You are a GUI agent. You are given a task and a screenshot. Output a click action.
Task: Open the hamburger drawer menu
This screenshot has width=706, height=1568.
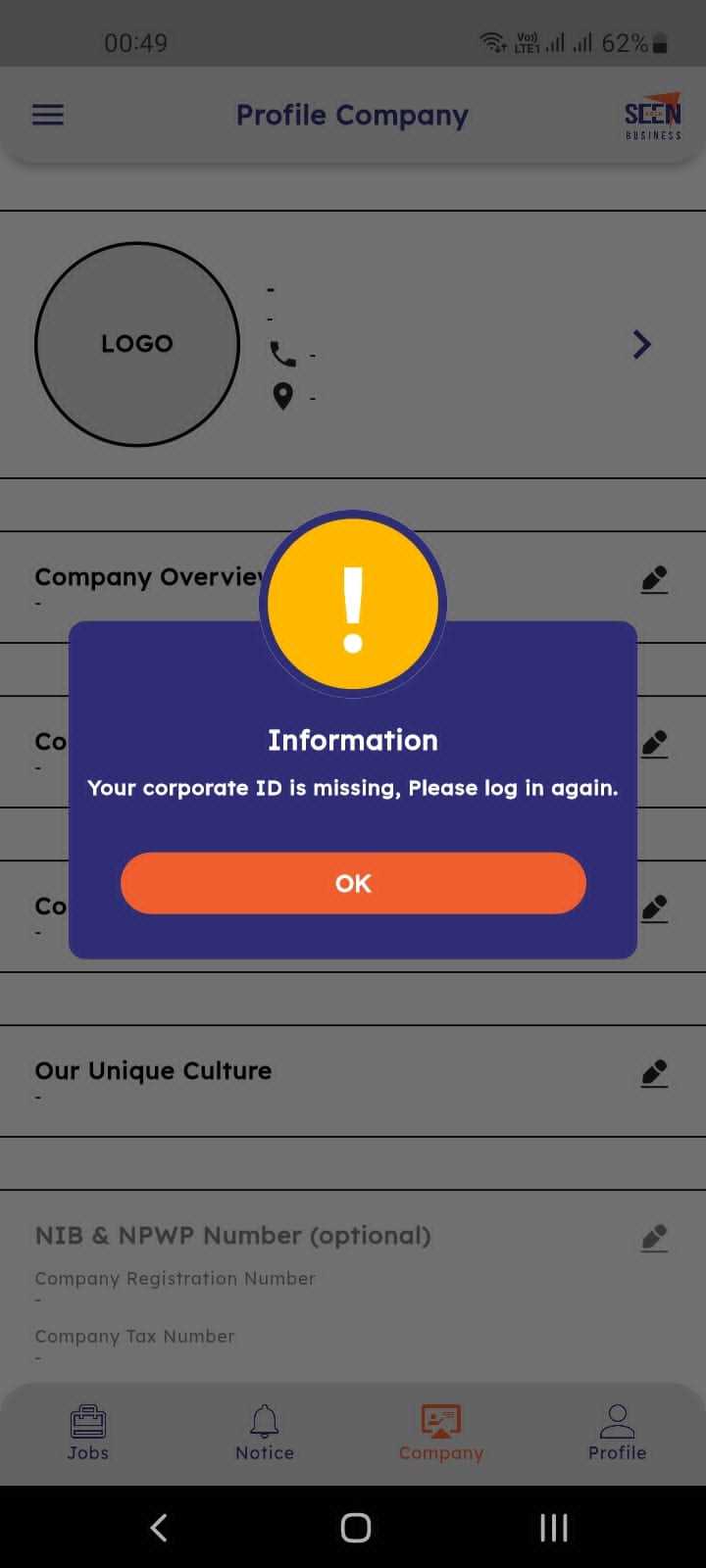point(48,115)
